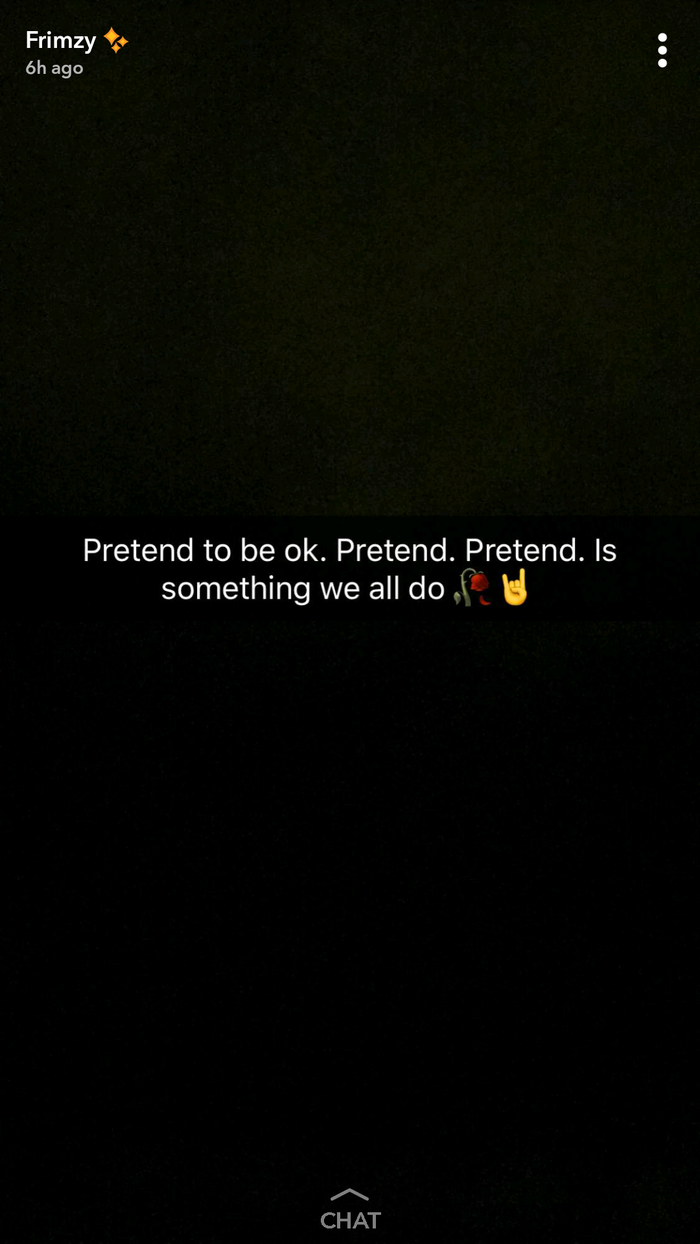
Task: Open the three-dot overflow menu
Action: coord(662,50)
